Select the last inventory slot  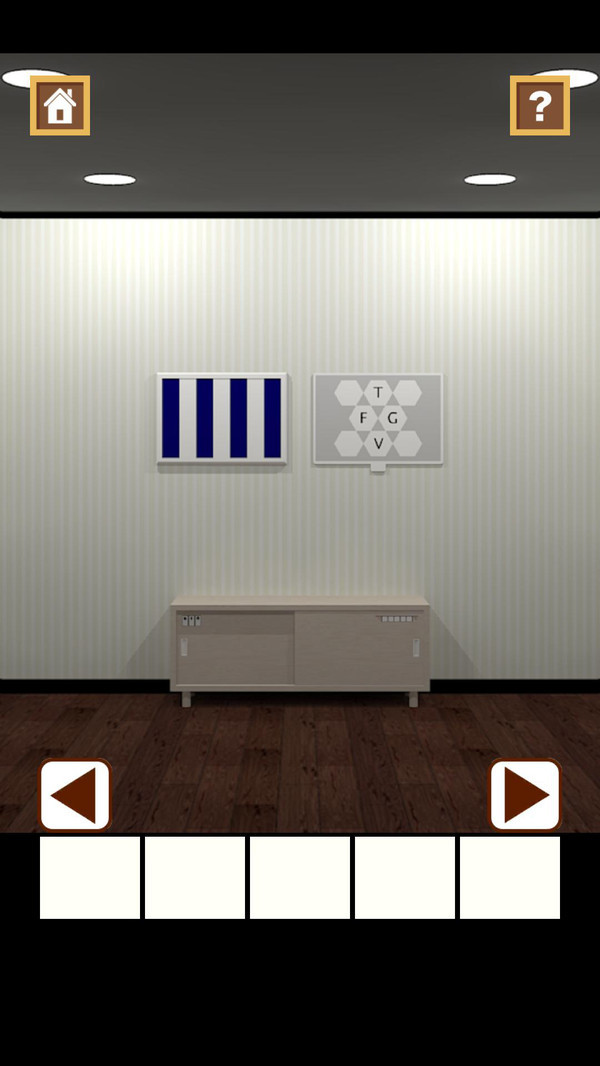(x=510, y=877)
